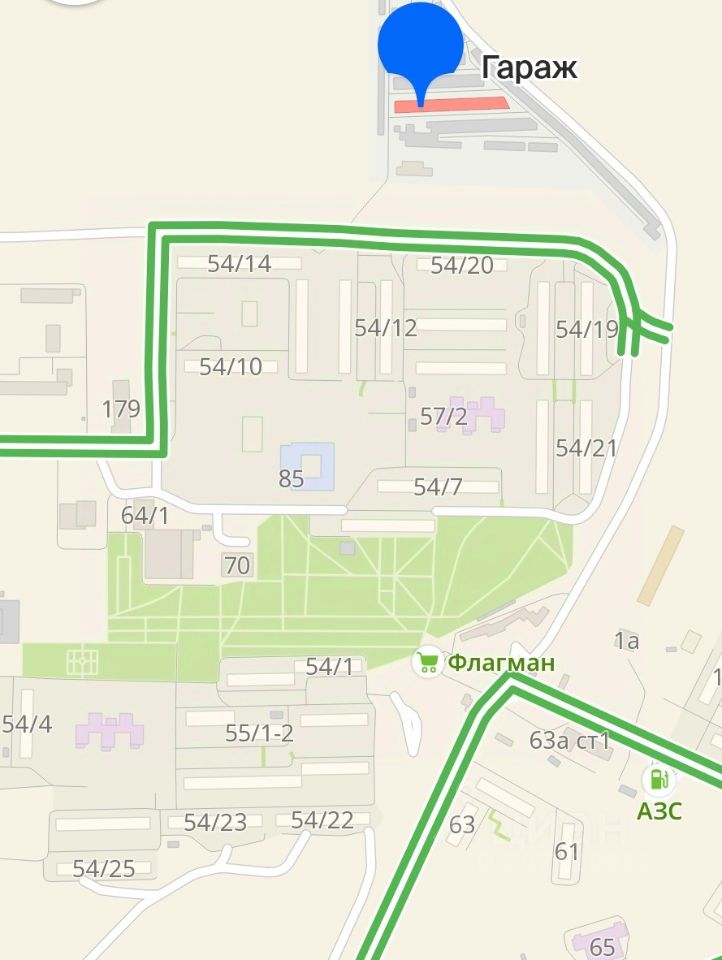
Task: Select the АЗС gas station marker
Action: pyautogui.click(x=659, y=778)
